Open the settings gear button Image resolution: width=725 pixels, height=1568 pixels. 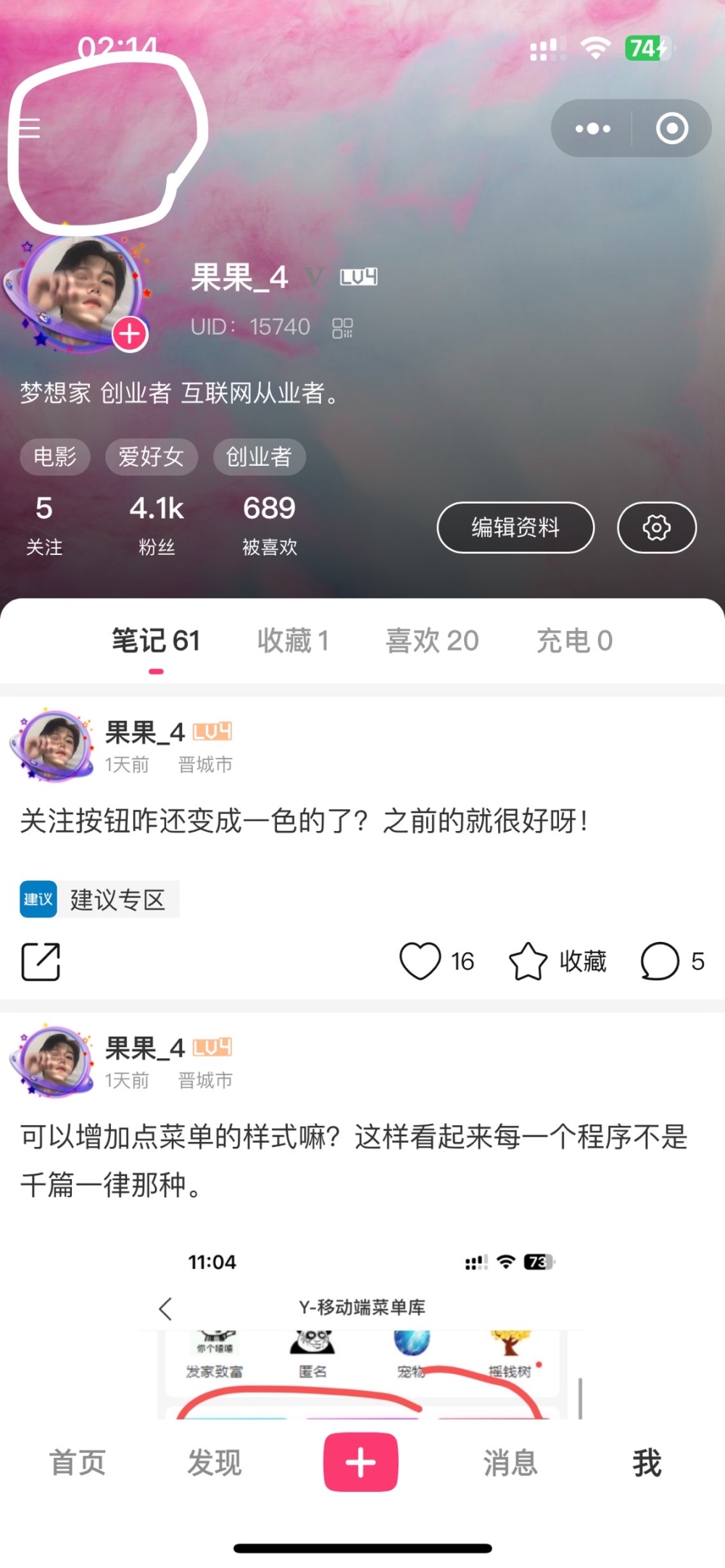[656, 527]
